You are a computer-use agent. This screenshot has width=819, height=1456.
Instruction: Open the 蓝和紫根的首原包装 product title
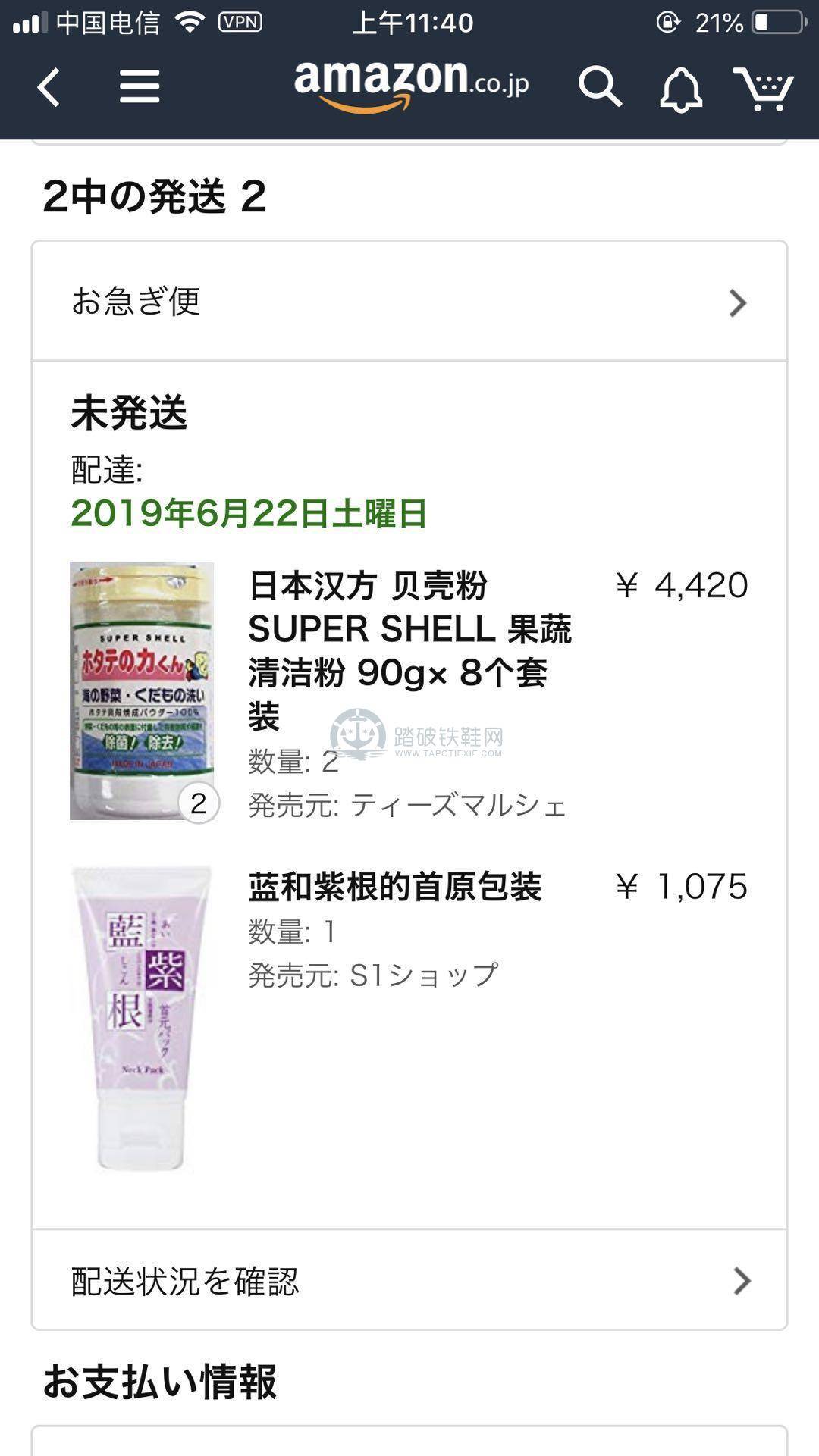[x=394, y=887]
